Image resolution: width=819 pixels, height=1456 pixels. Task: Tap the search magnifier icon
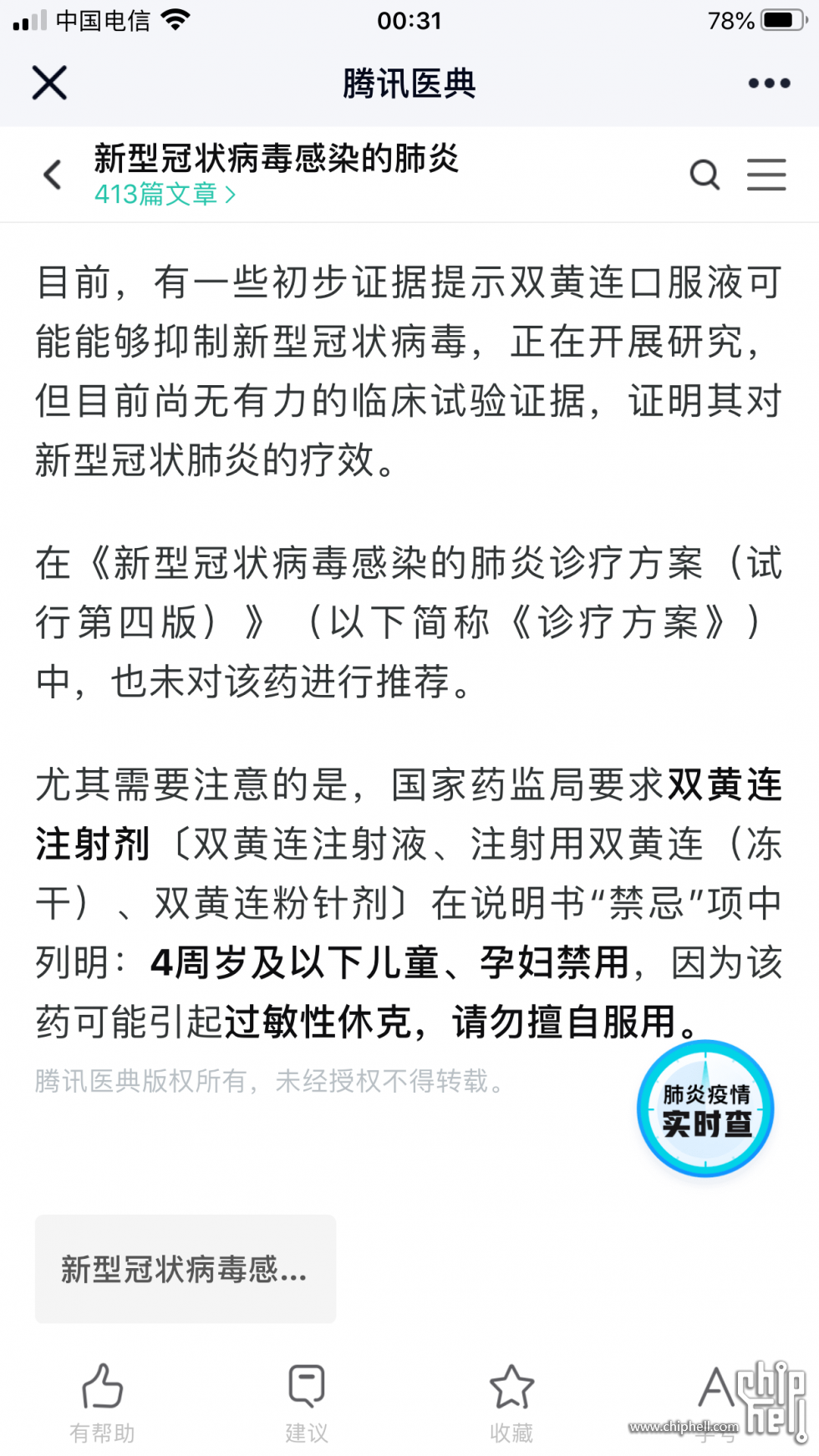point(705,175)
